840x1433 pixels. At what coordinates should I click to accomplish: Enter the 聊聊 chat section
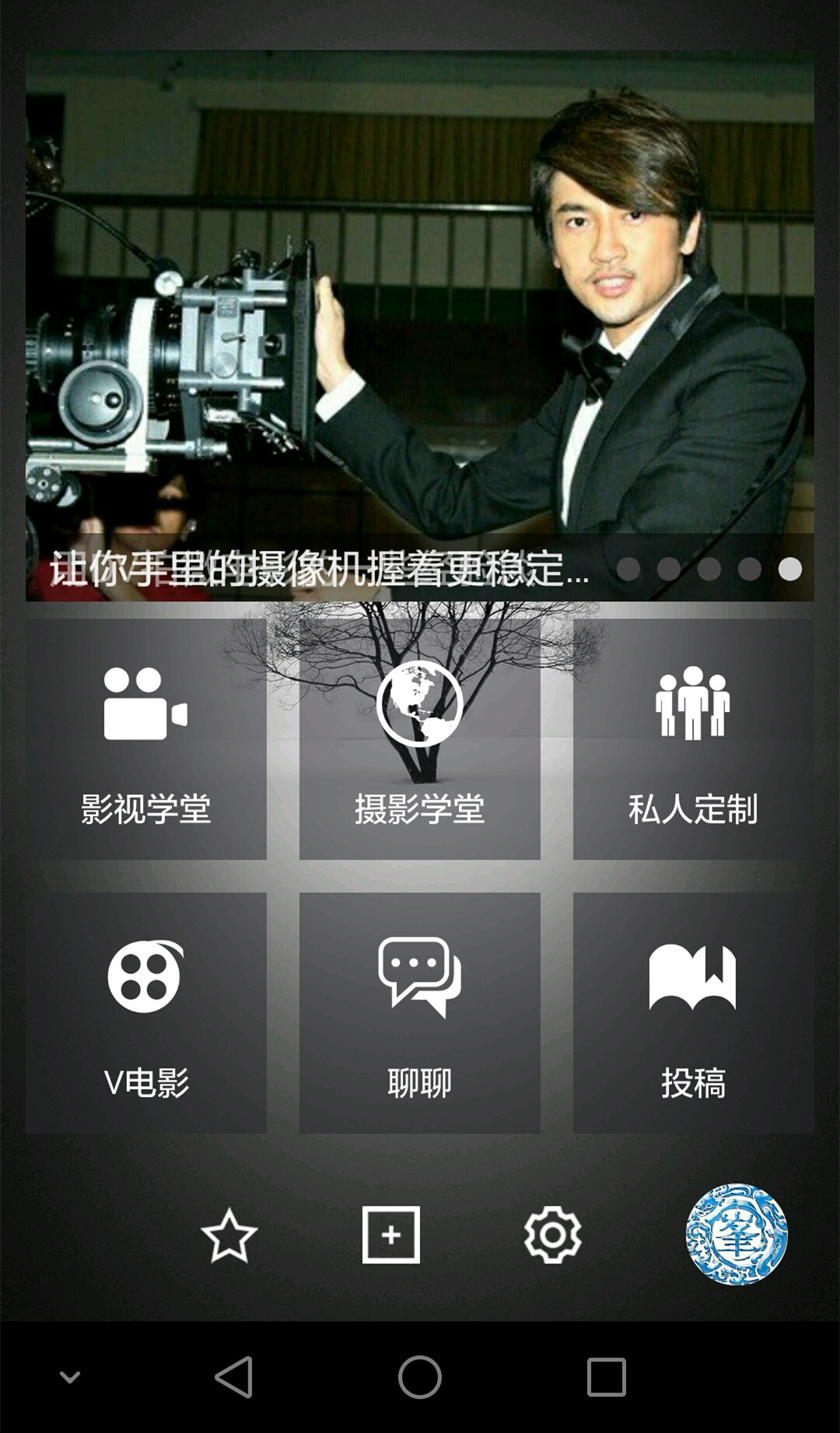(420, 1012)
